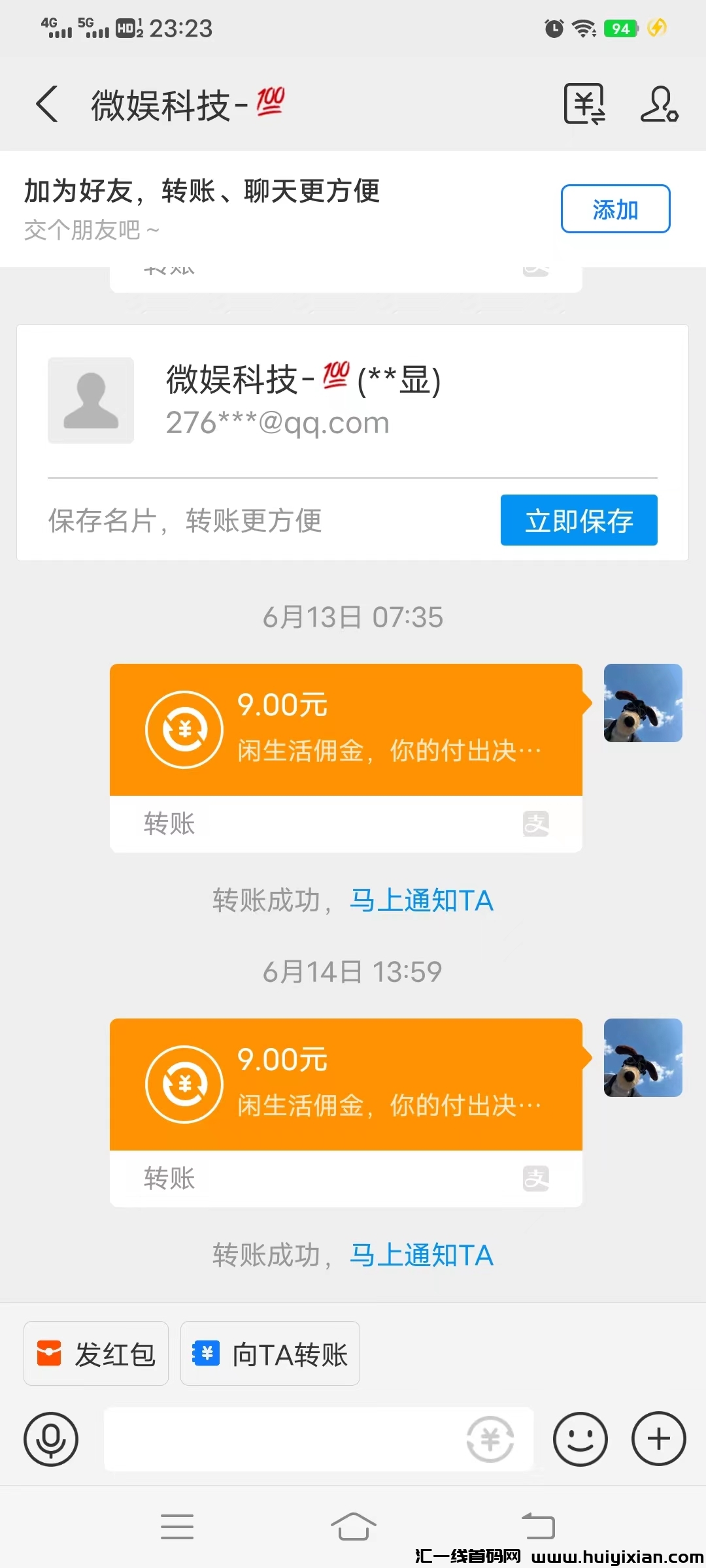Viewport: 706px width, 1568px height.
Task: Open the emoji picker smiley icon
Action: tap(581, 1440)
